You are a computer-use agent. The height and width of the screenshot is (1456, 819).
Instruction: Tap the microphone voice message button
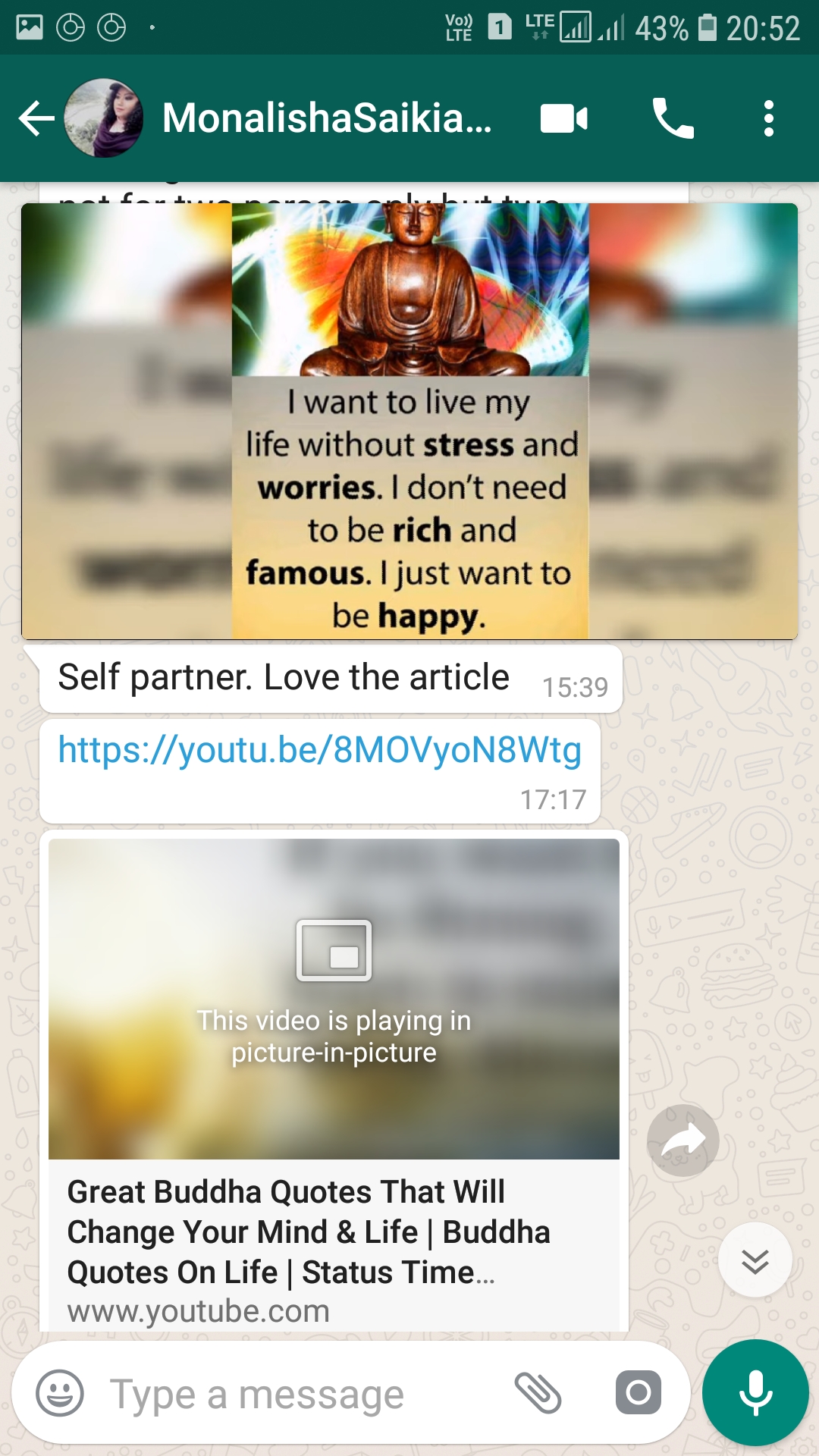(x=755, y=1393)
